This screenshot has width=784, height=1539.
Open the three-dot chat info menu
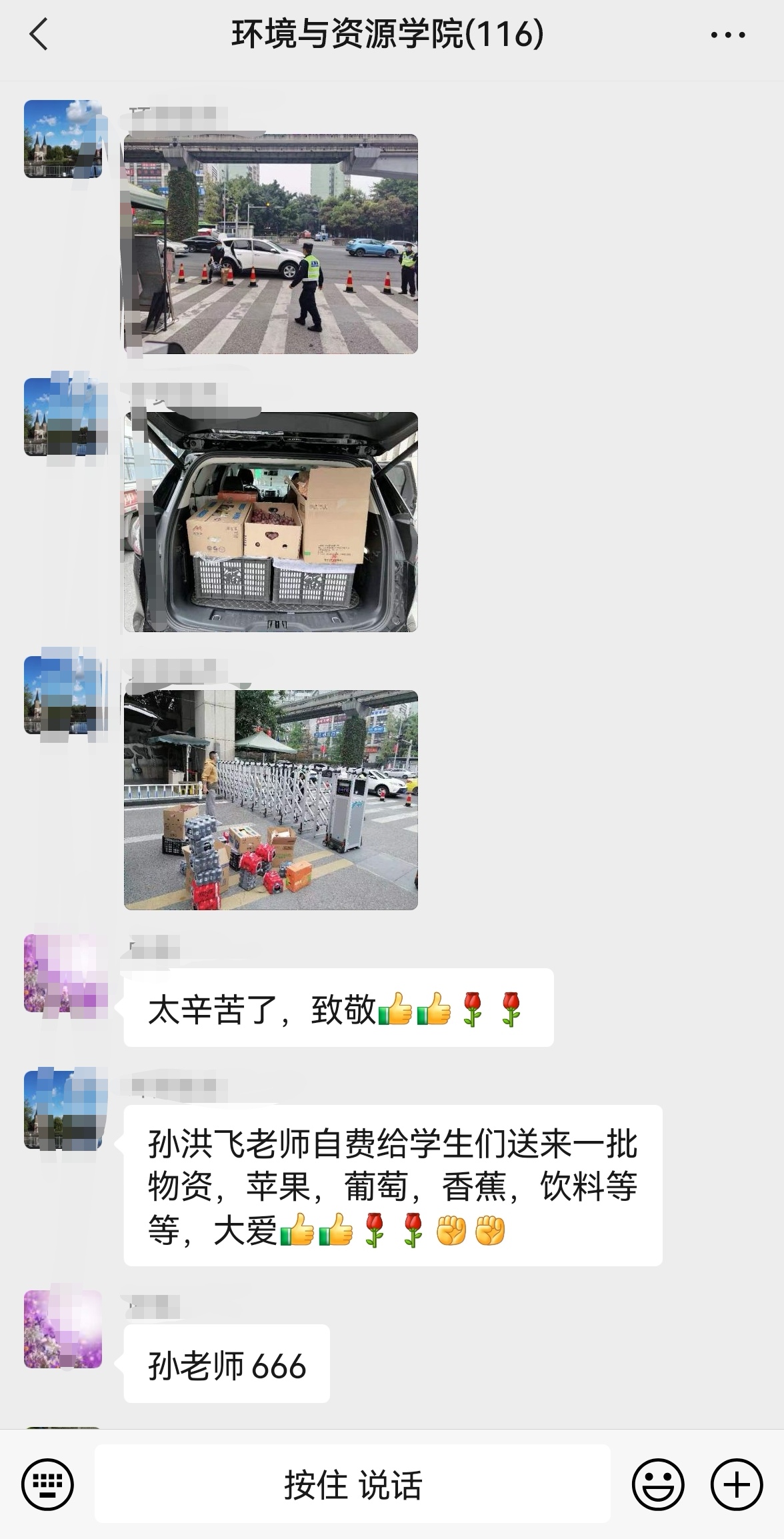[727, 35]
